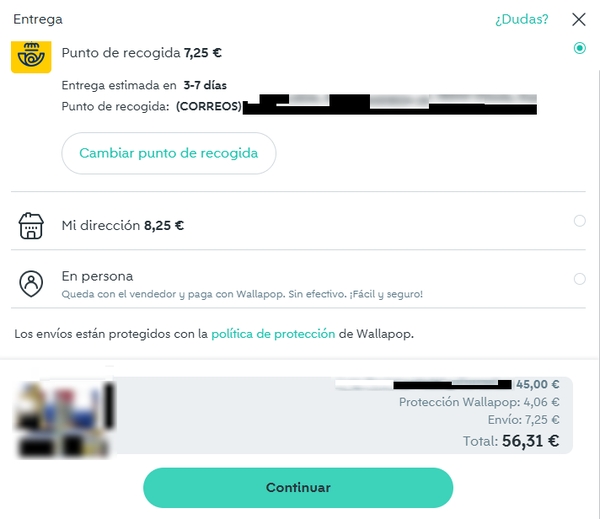Tap Continuar to proceed
The width and height of the screenshot is (600, 519).
click(298, 488)
